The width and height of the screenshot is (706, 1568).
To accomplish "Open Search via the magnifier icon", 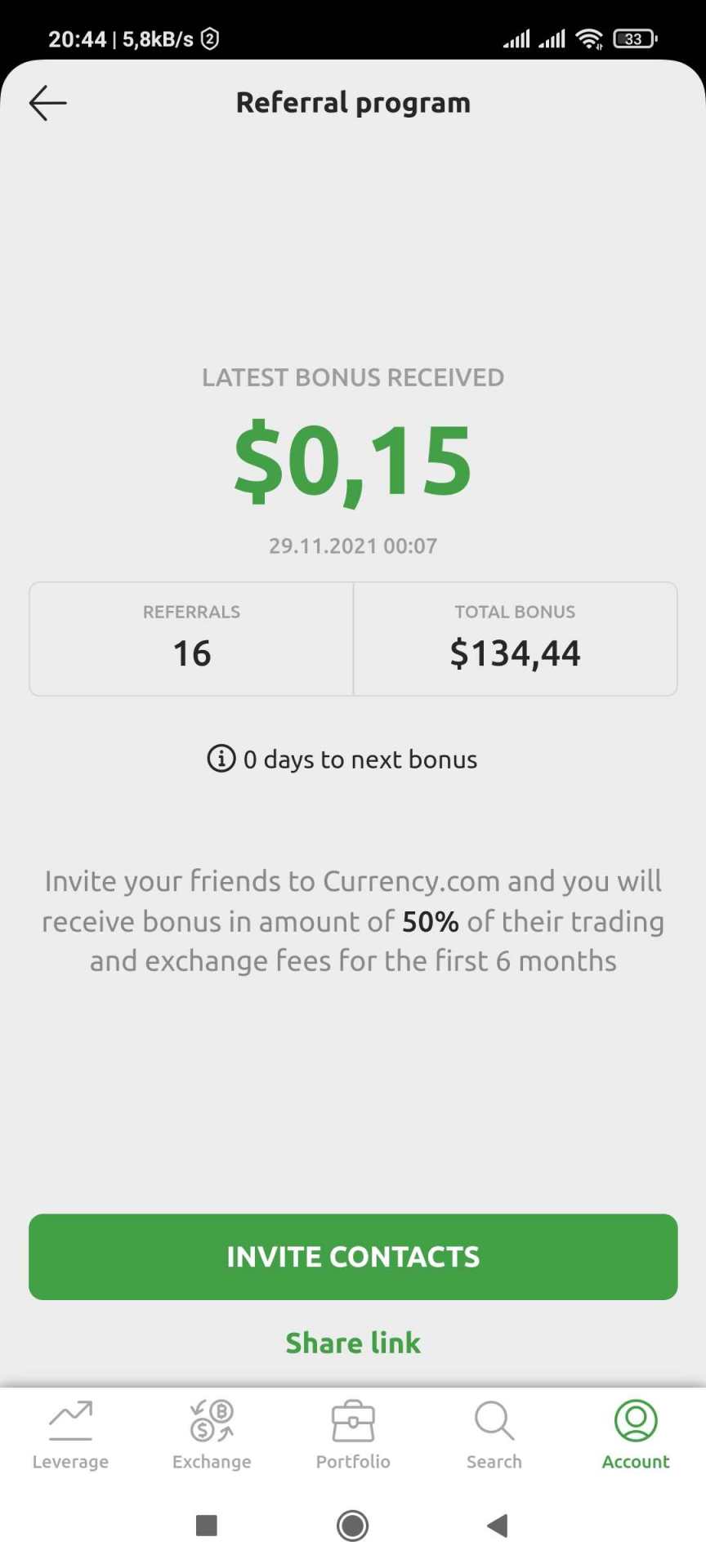I will point(494,1419).
